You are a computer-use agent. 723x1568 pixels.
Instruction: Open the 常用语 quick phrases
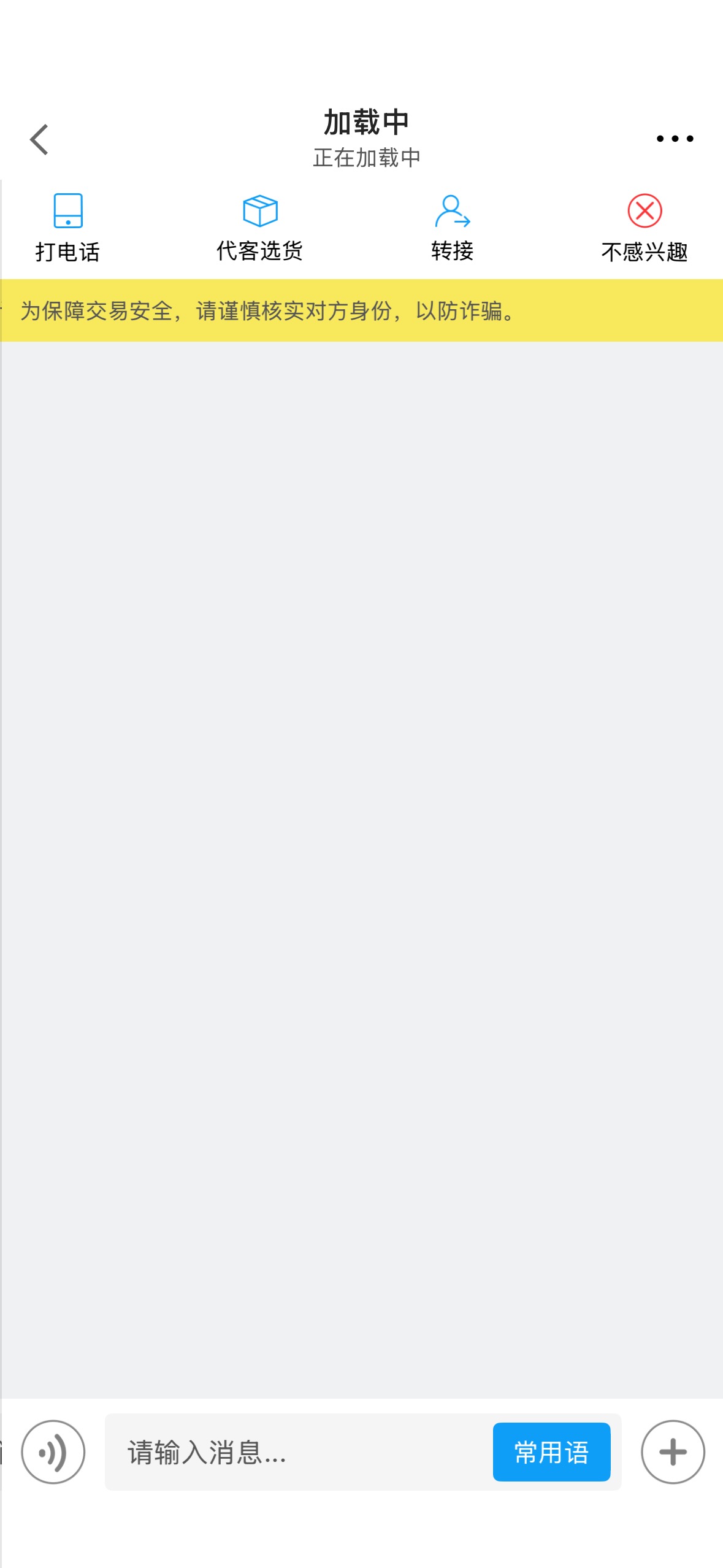(x=551, y=1452)
